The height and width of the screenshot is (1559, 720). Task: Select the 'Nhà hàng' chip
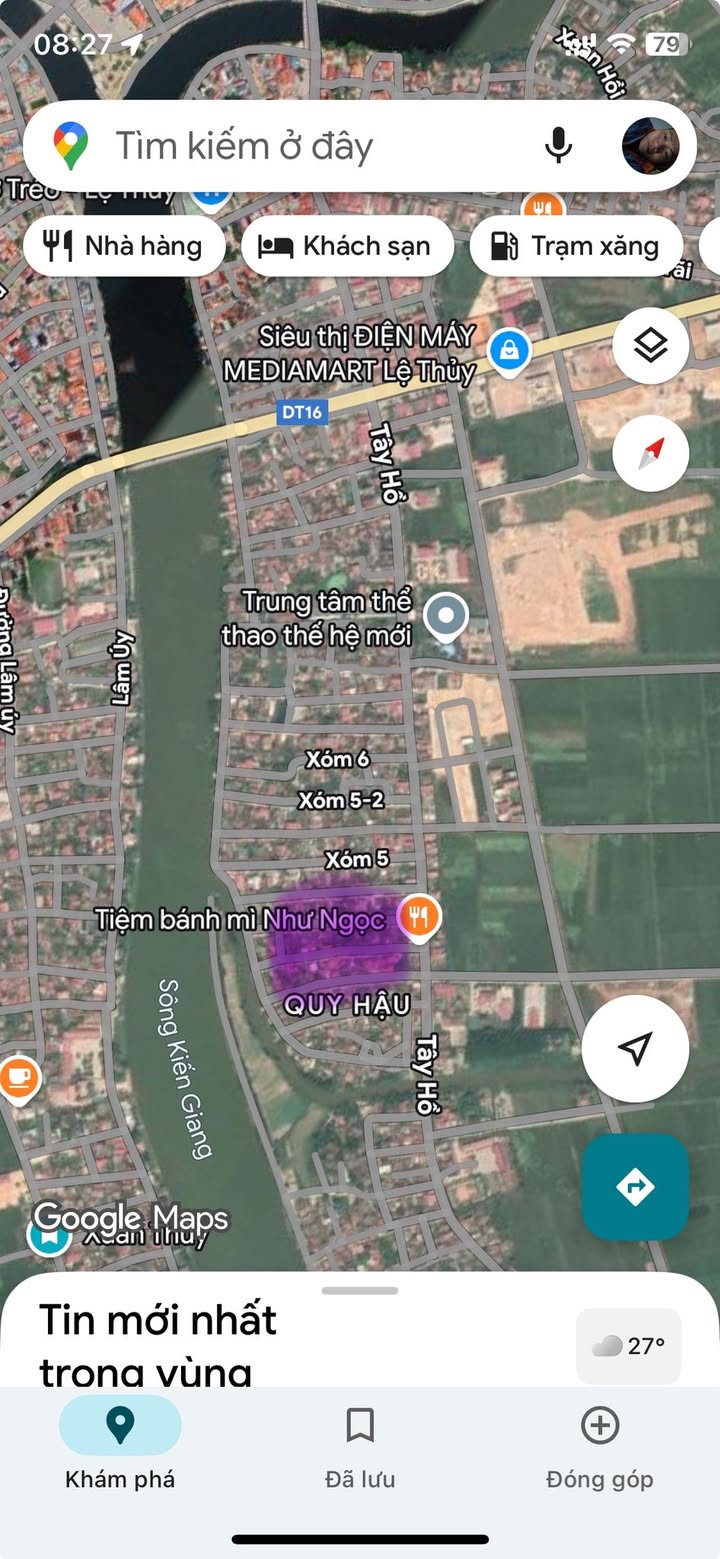126,246
